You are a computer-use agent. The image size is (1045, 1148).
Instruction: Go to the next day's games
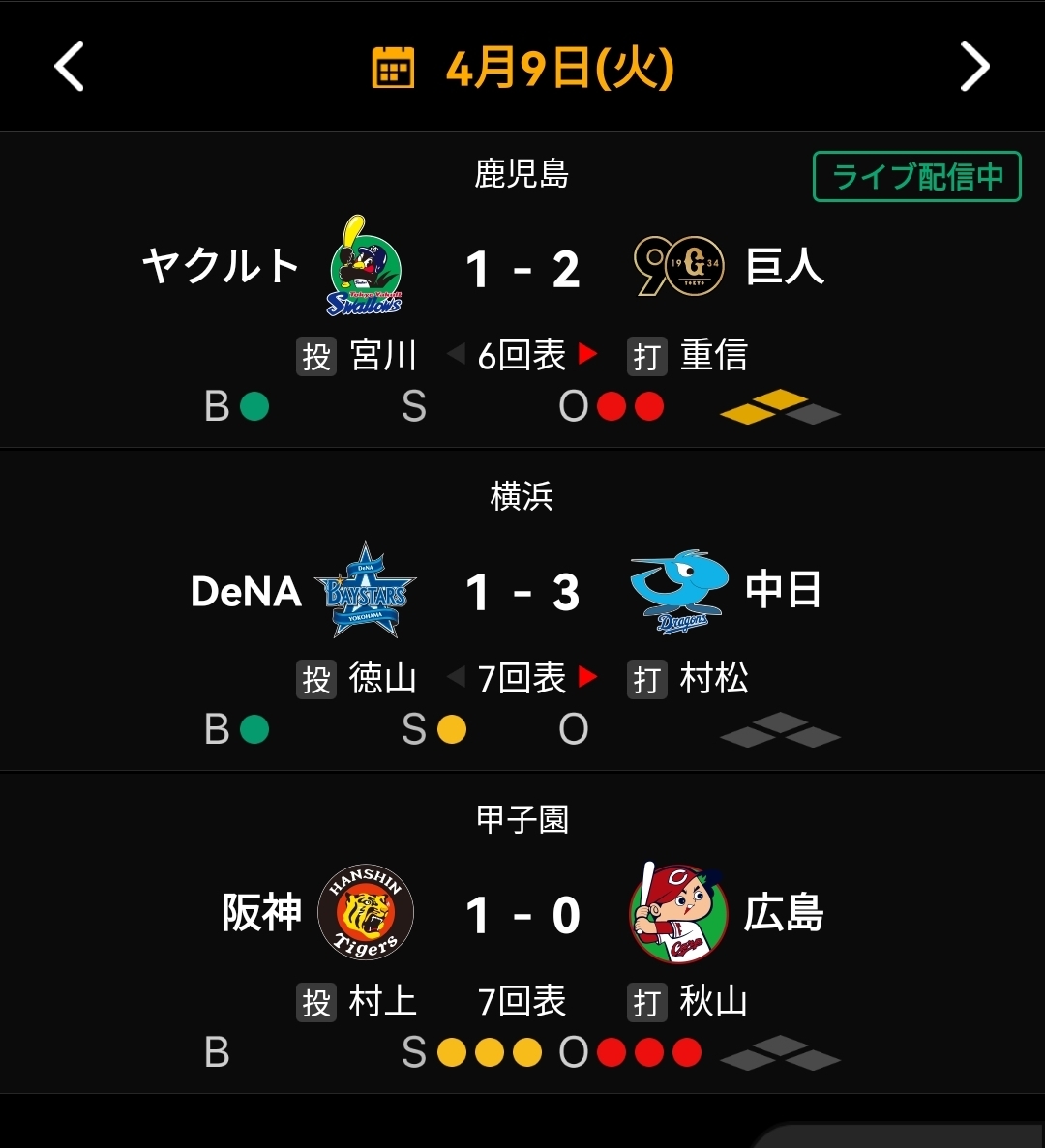click(x=974, y=67)
